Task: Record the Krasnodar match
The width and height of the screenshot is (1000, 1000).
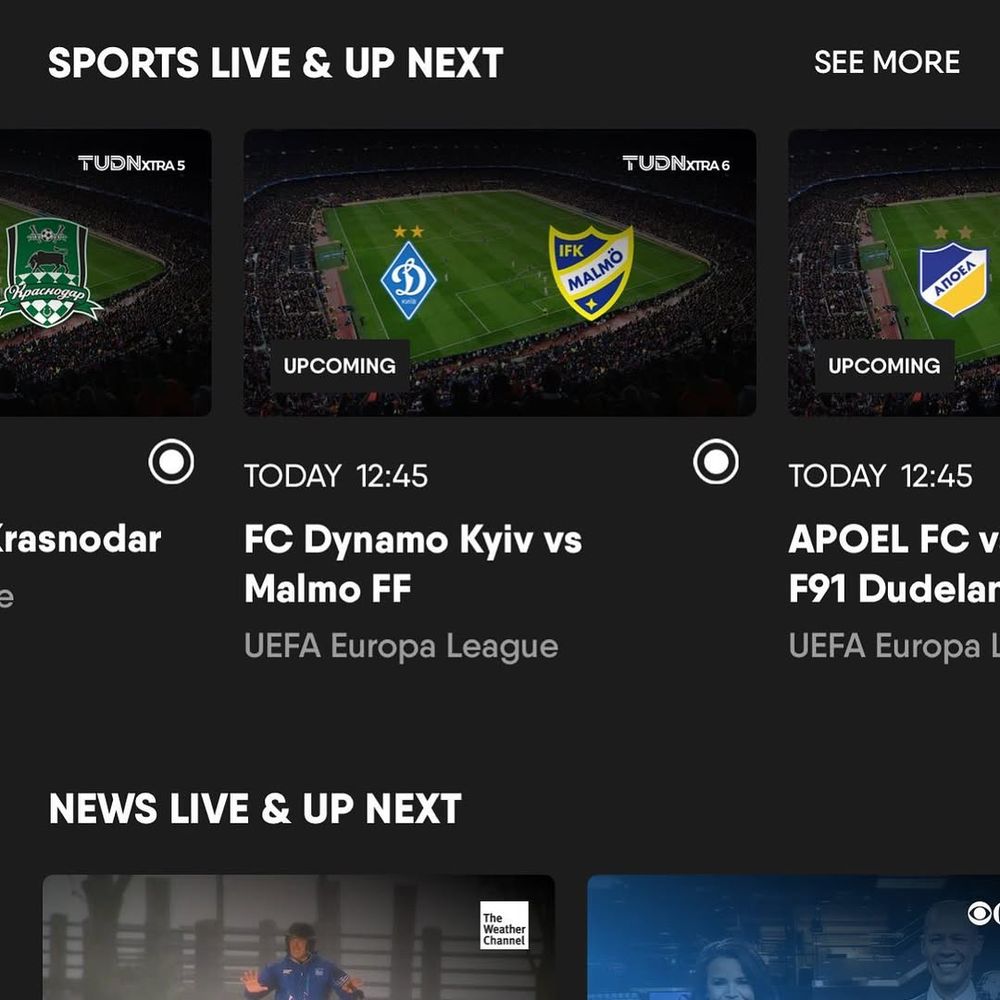Action: point(171,462)
